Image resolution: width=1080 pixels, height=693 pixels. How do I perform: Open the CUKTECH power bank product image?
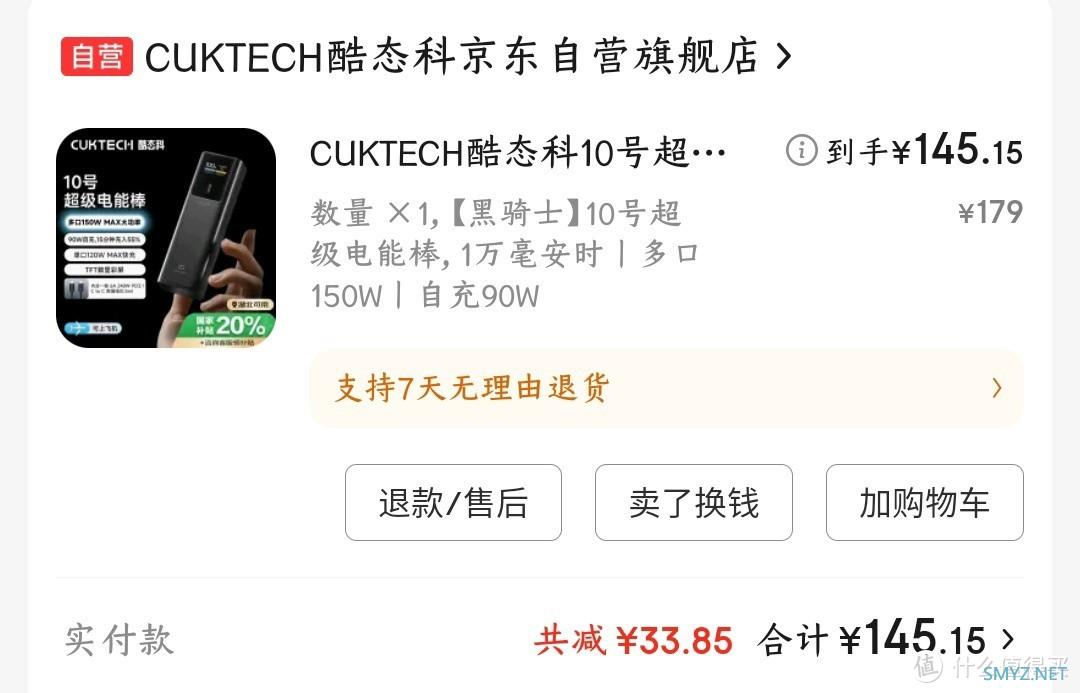coord(166,238)
